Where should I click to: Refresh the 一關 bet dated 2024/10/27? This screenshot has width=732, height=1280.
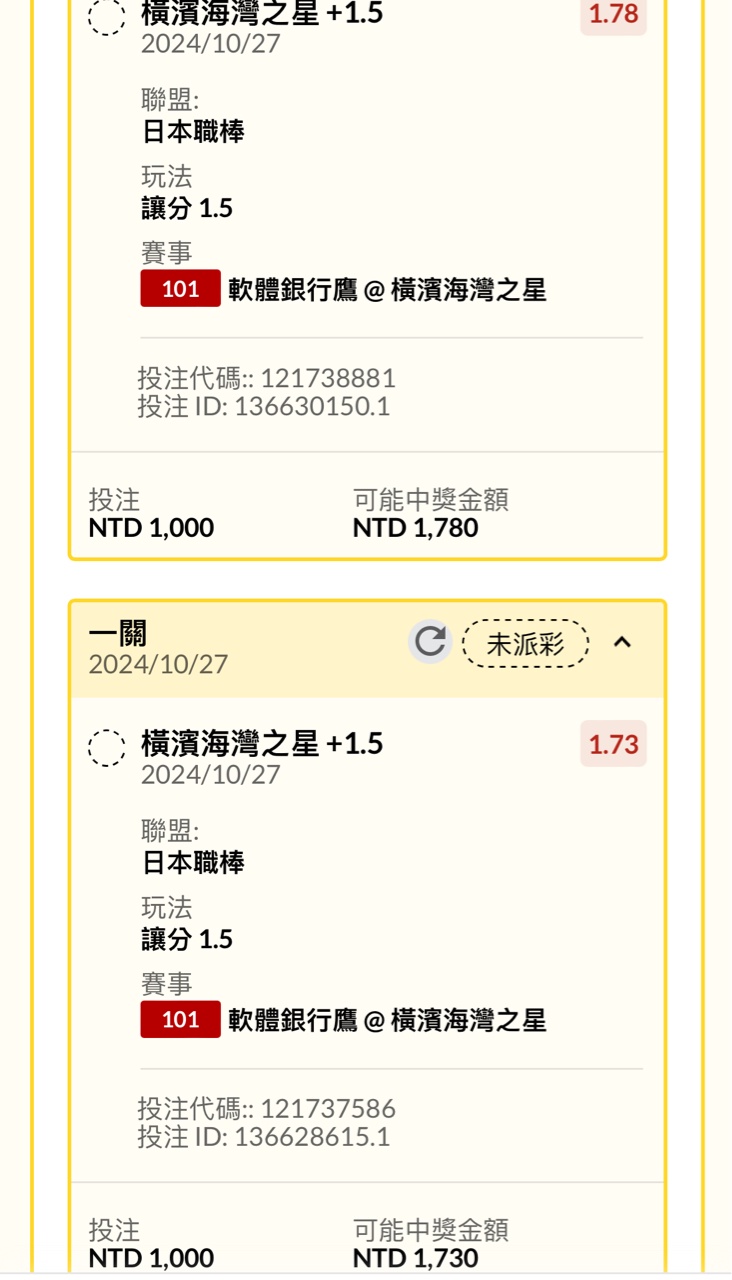[x=430, y=642]
